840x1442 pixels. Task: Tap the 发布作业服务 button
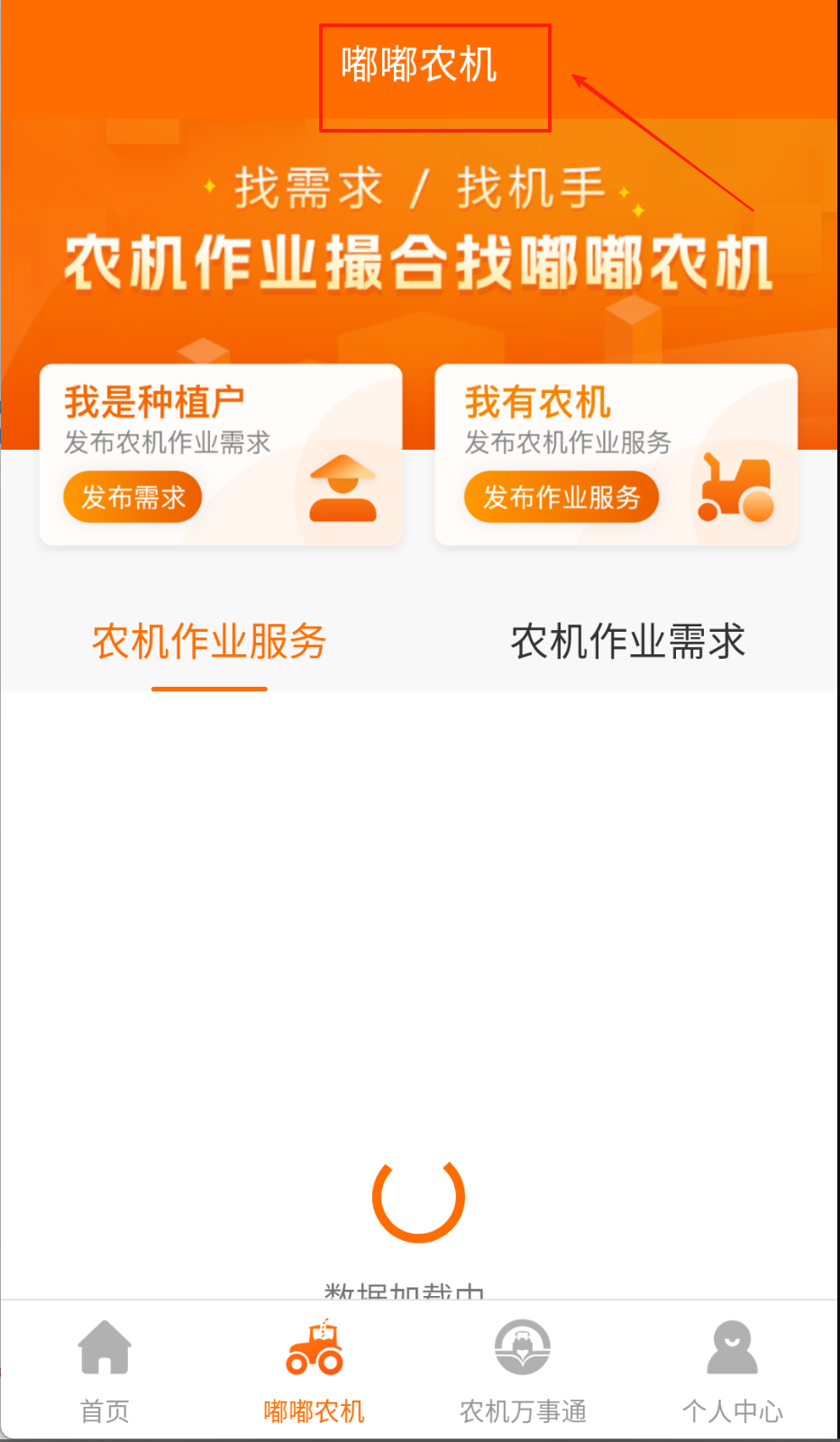pyautogui.click(x=561, y=497)
